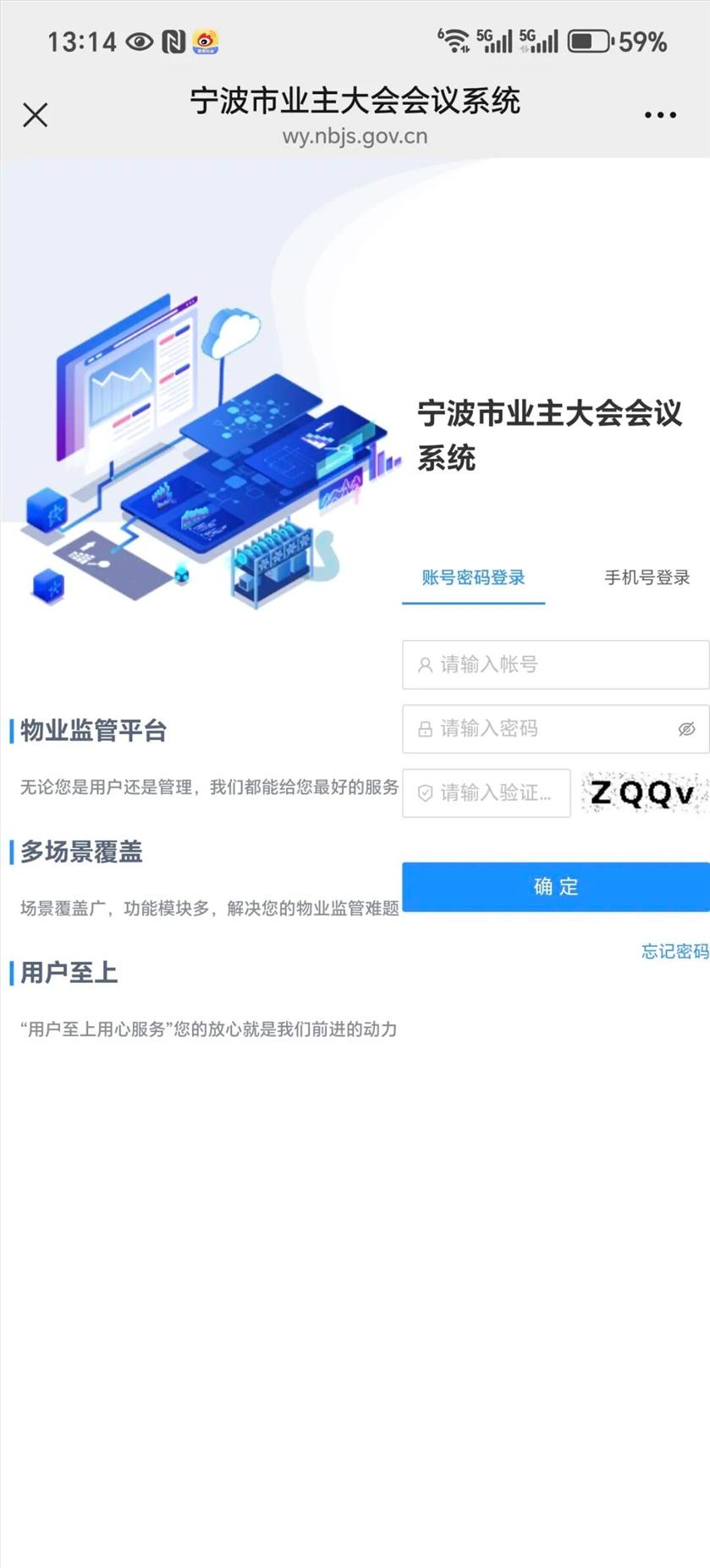Switch to 手机号登录 tab
The width and height of the screenshot is (710, 1568).
[647, 577]
